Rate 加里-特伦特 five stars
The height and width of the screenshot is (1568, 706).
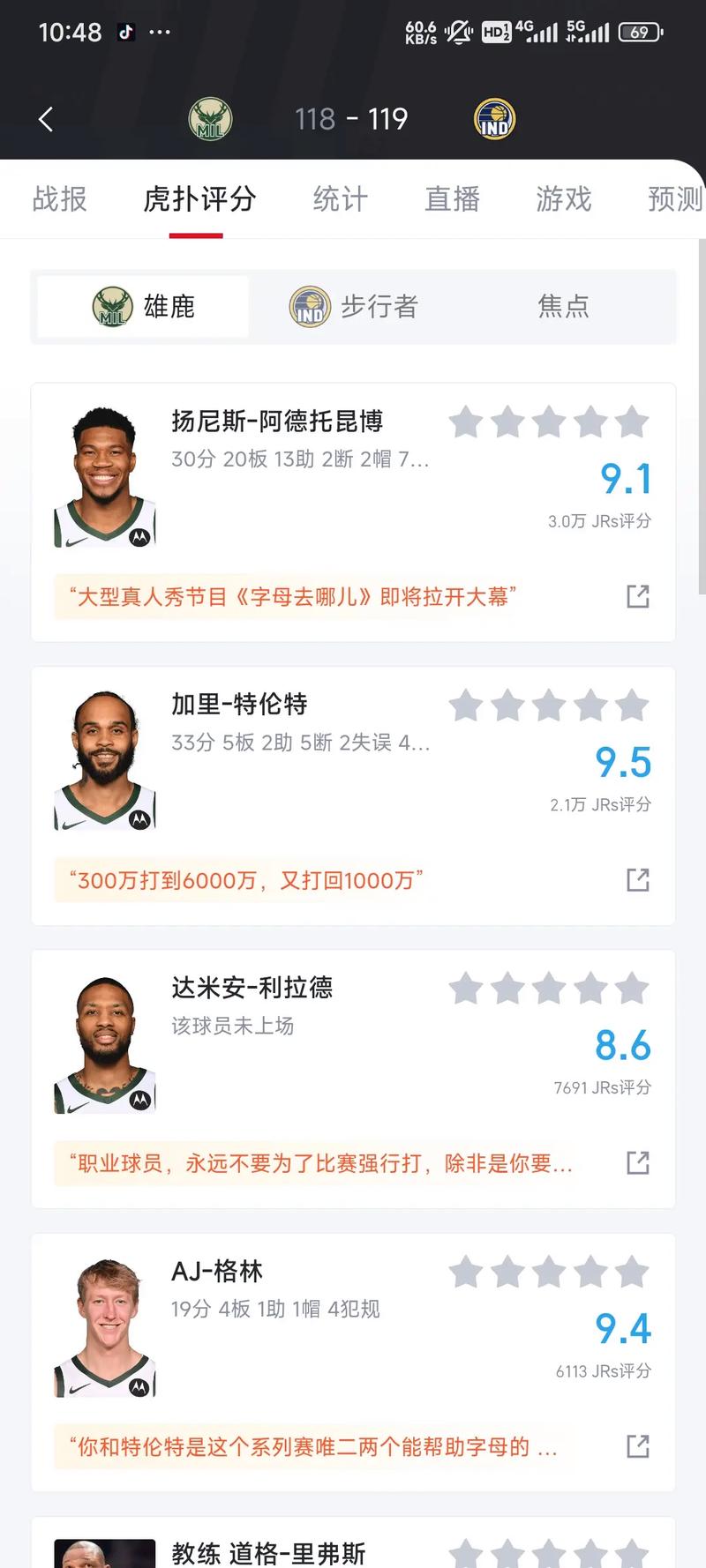(632, 706)
